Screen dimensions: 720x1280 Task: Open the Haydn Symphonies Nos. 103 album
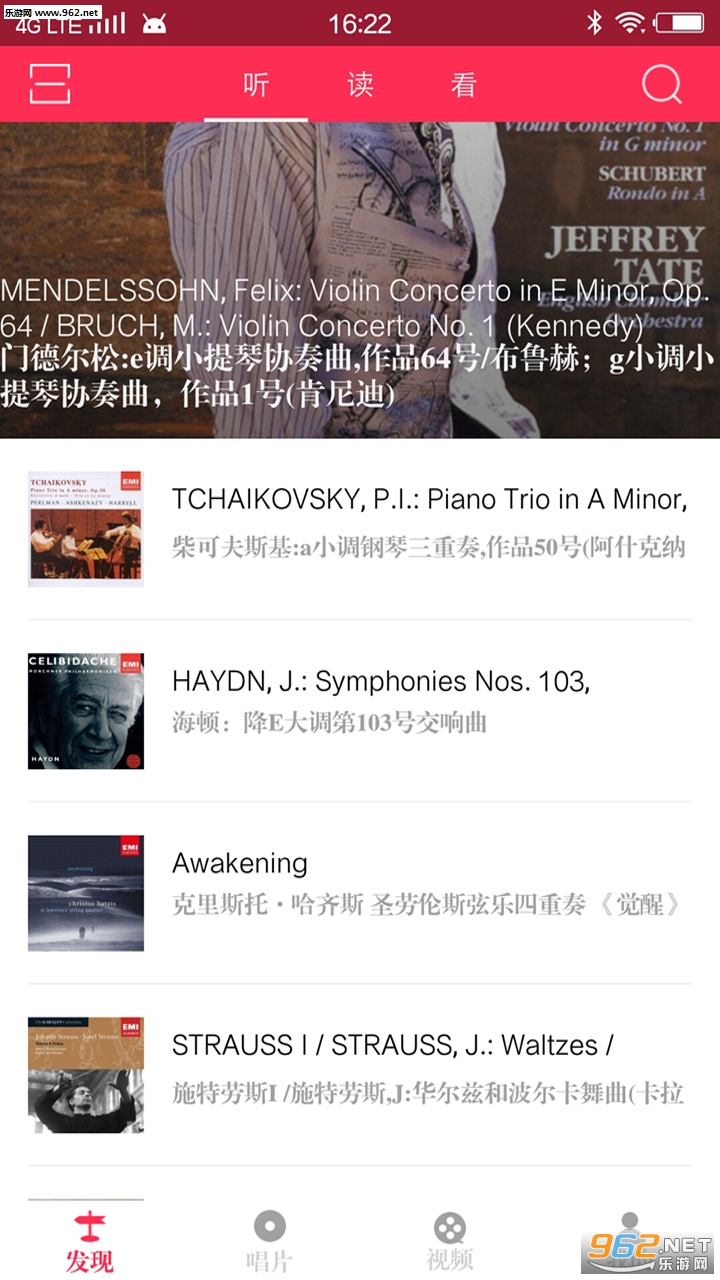pos(360,710)
